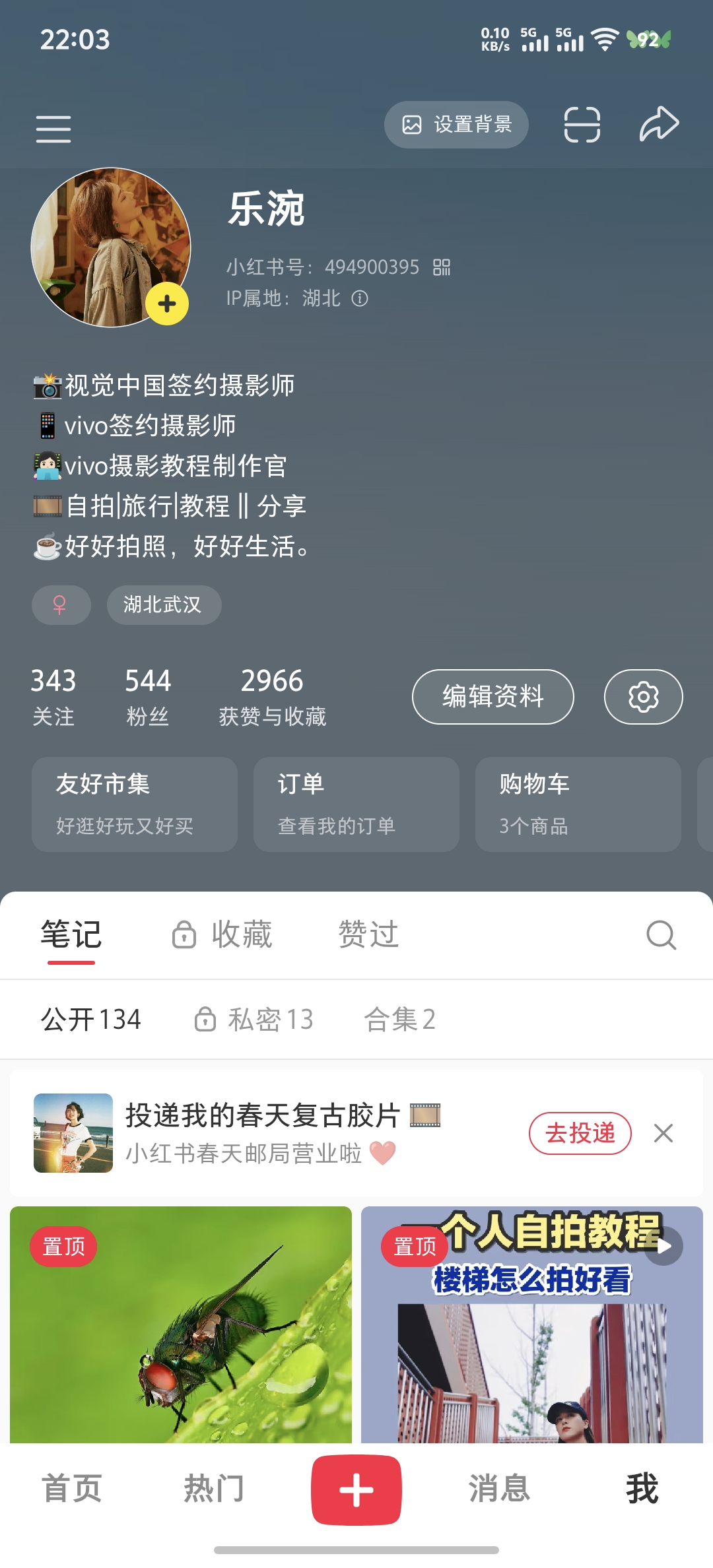Open the 友好市集 card
Viewport: 713px width, 1568px height.
(135, 804)
